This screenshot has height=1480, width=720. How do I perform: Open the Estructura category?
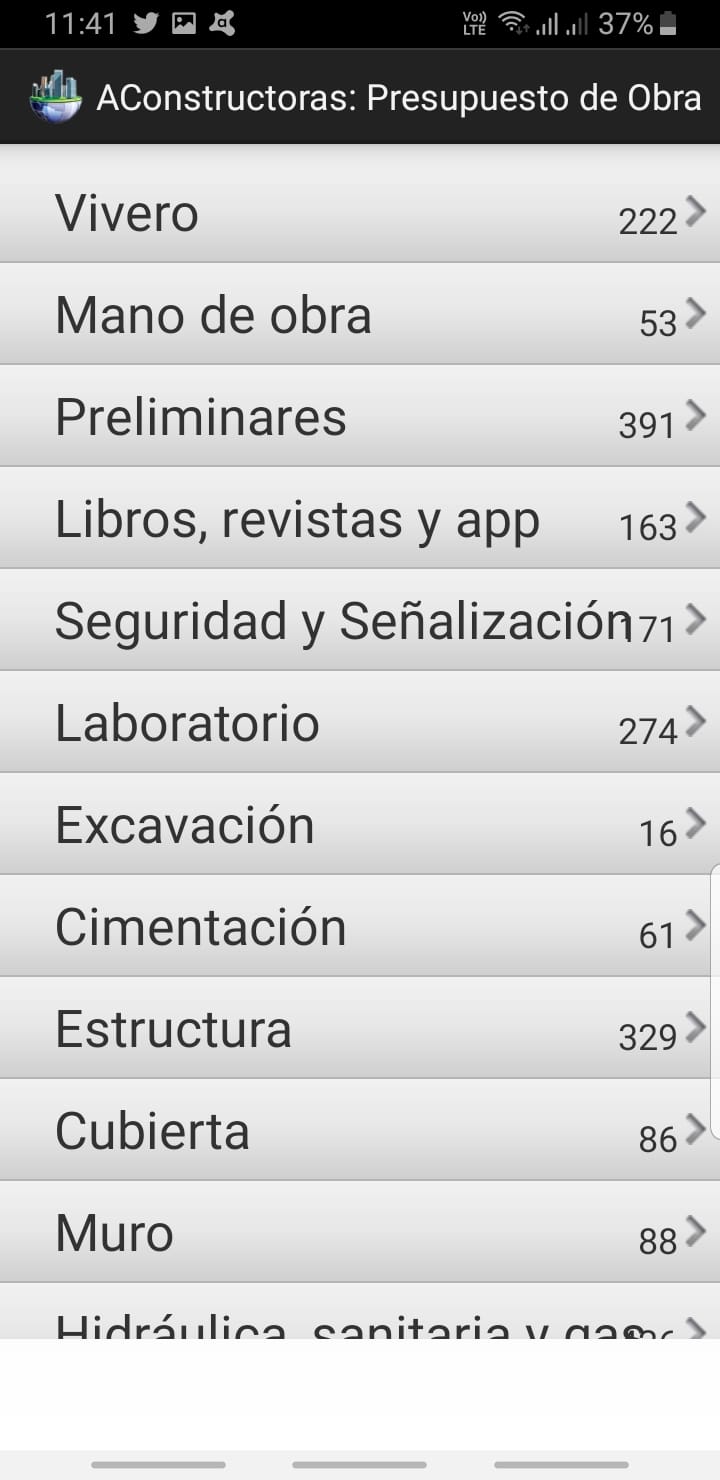point(360,1028)
